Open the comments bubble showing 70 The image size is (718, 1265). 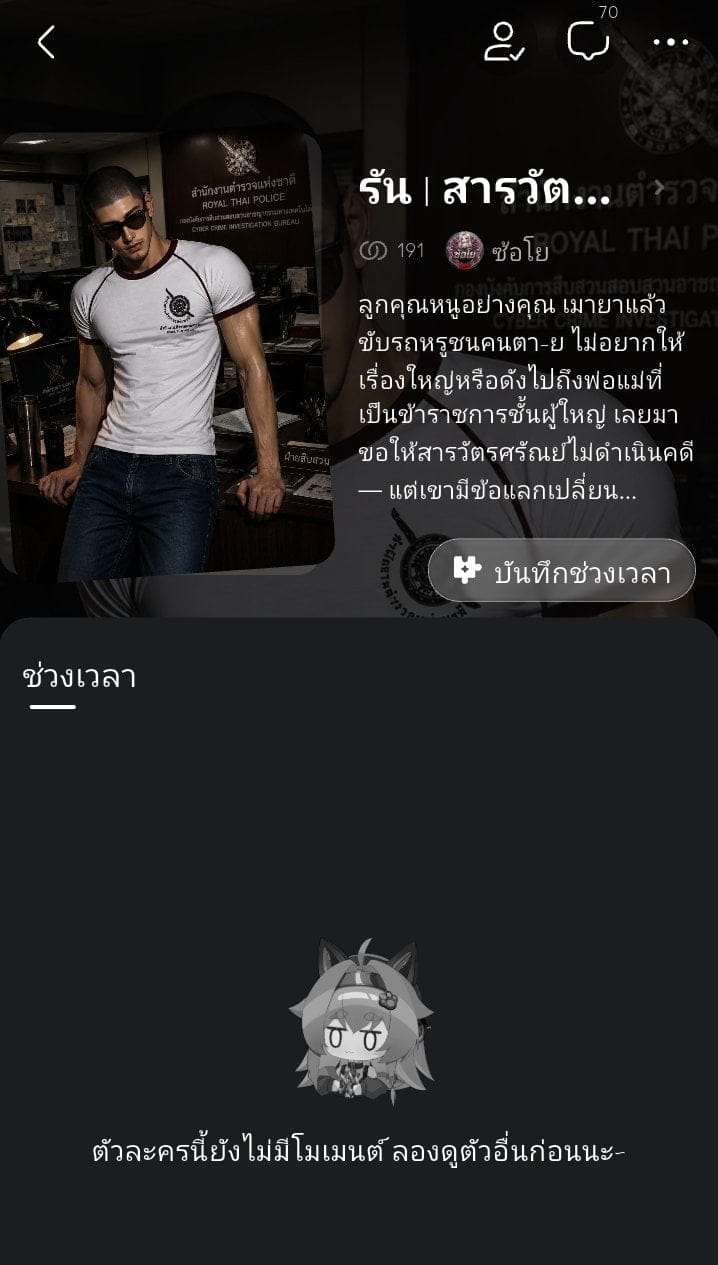click(589, 41)
